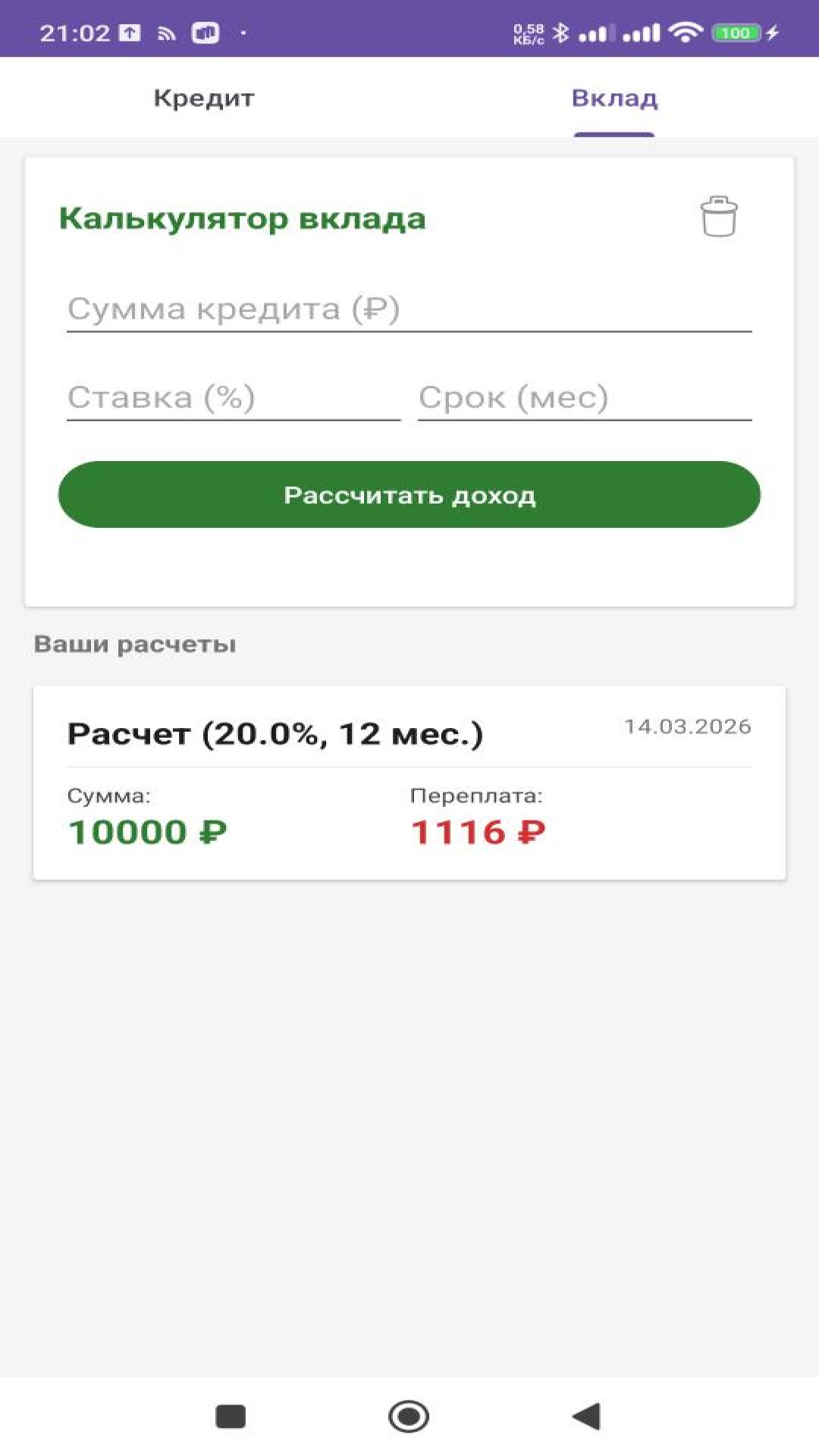
Task: Click the Сумма кредита input field
Action: 409,309
